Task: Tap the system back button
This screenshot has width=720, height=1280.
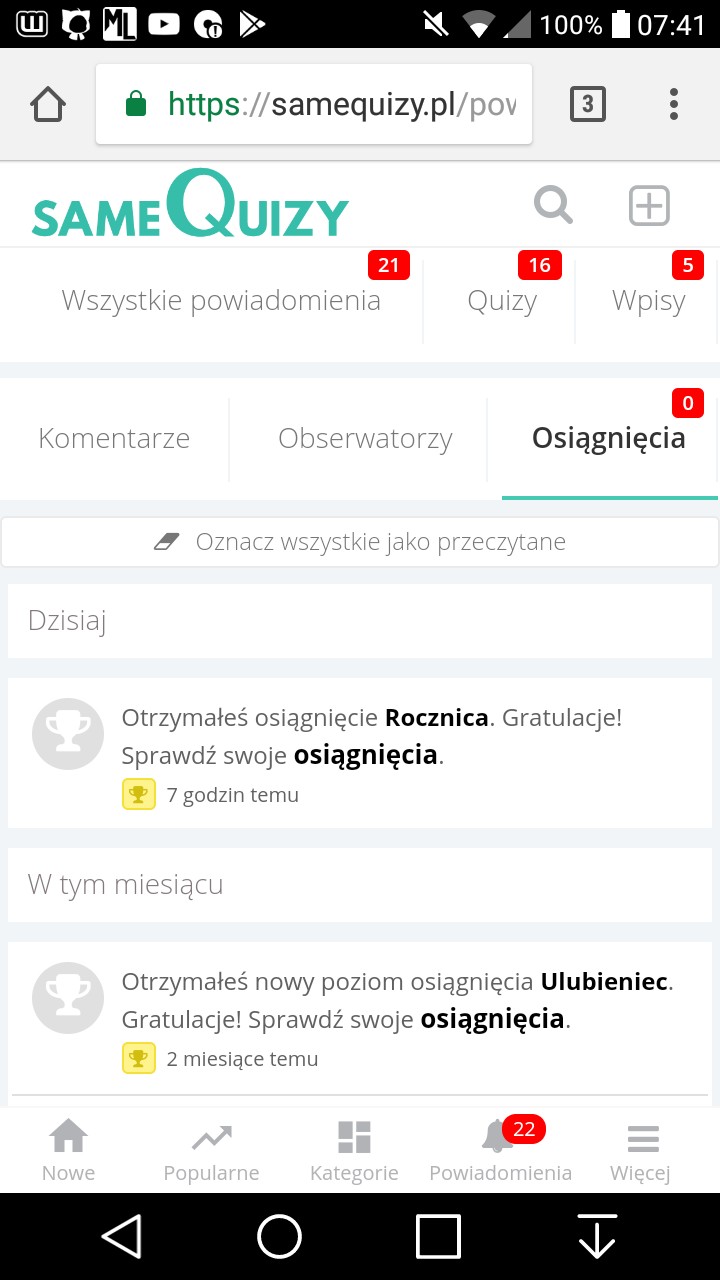Action: click(122, 1236)
